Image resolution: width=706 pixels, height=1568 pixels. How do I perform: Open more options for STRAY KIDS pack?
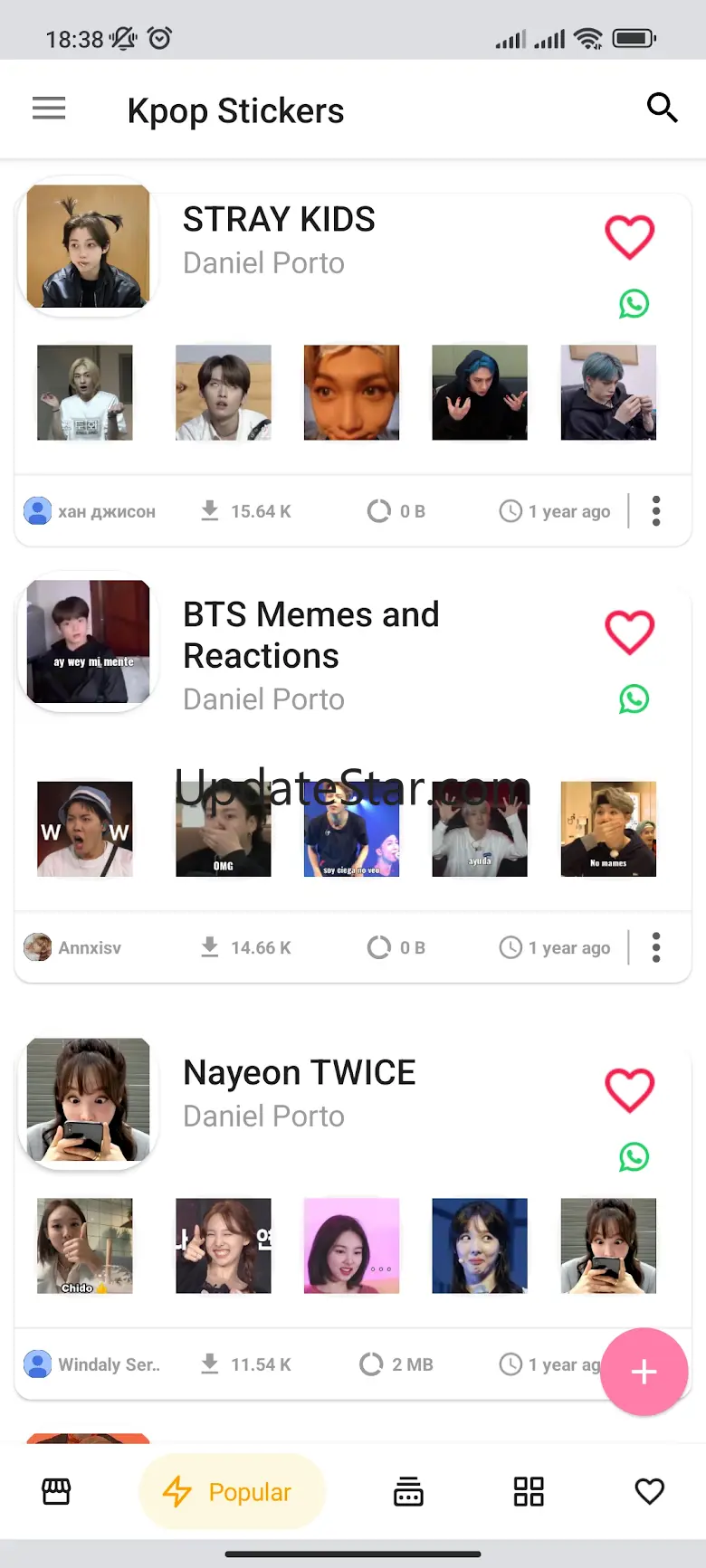[656, 511]
